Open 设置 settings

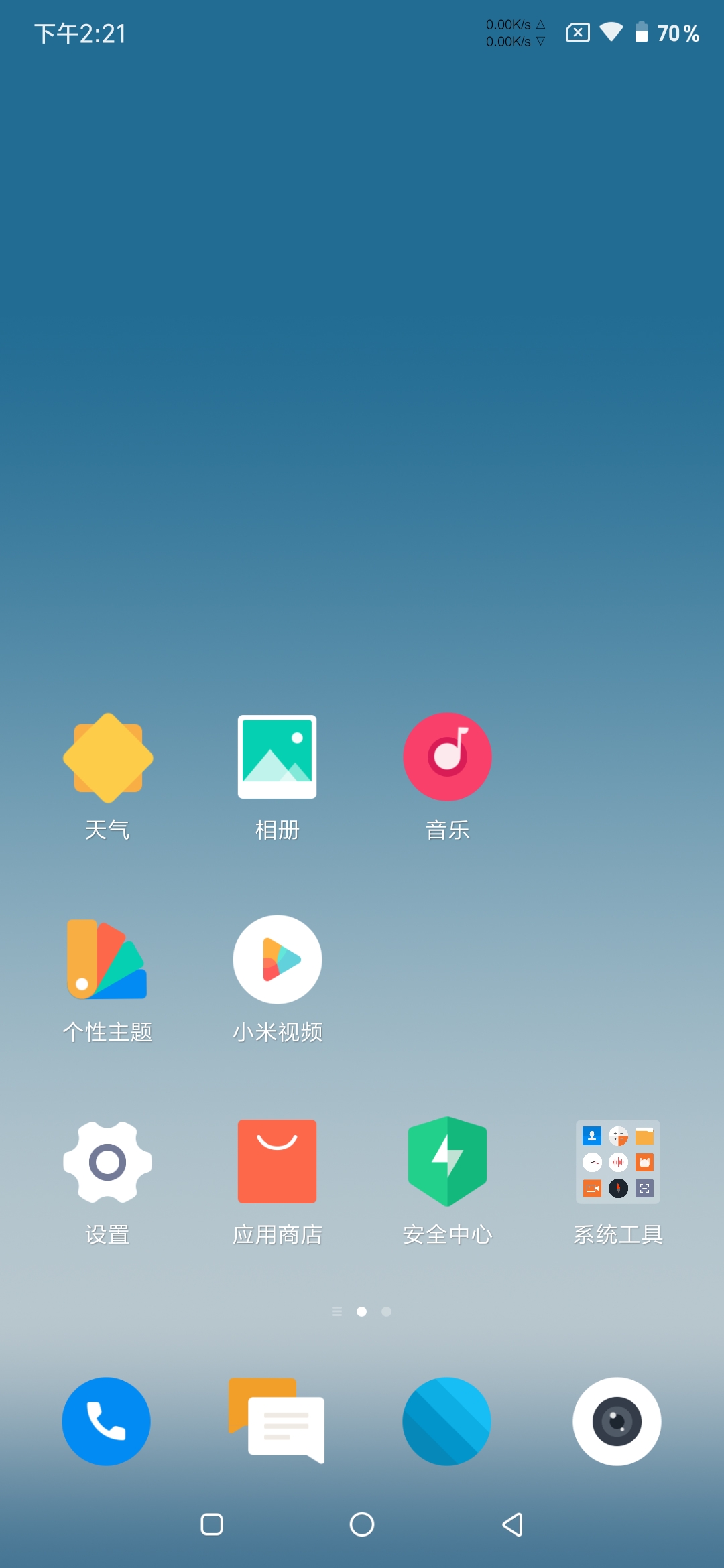pos(107,1162)
